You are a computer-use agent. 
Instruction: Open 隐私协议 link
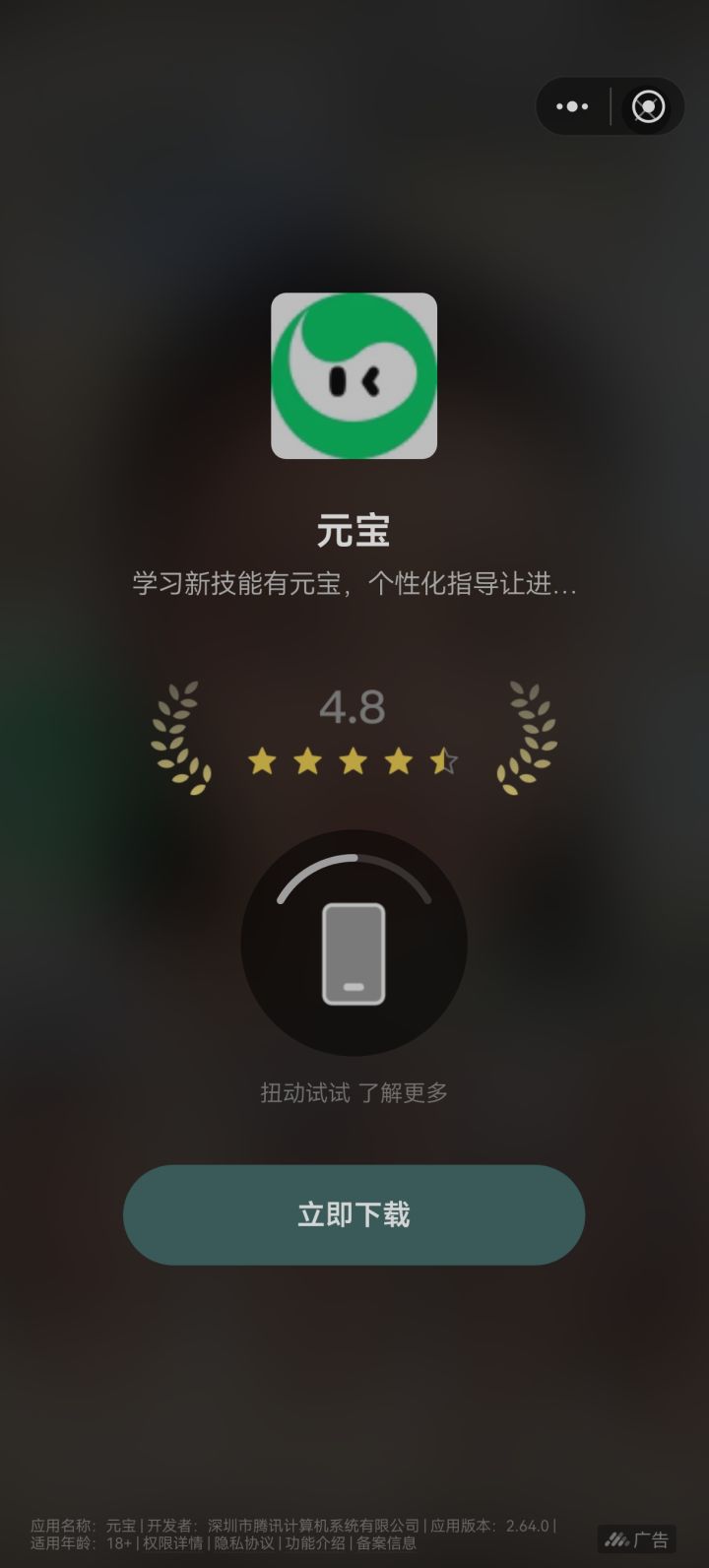244,1543
